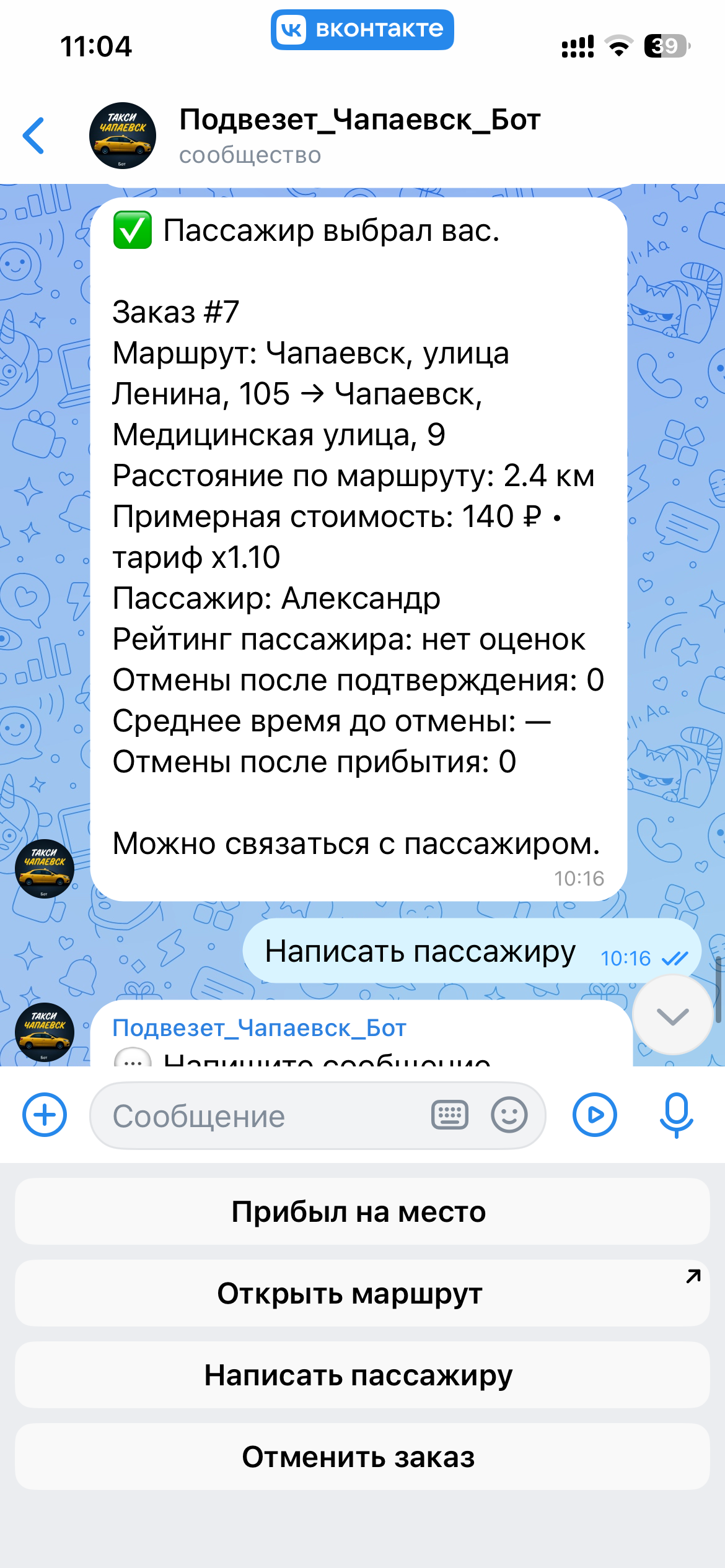Open Подвезет_Чапаевск_Бот community profile header
This screenshot has height=1568, width=725.
click(x=359, y=135)
